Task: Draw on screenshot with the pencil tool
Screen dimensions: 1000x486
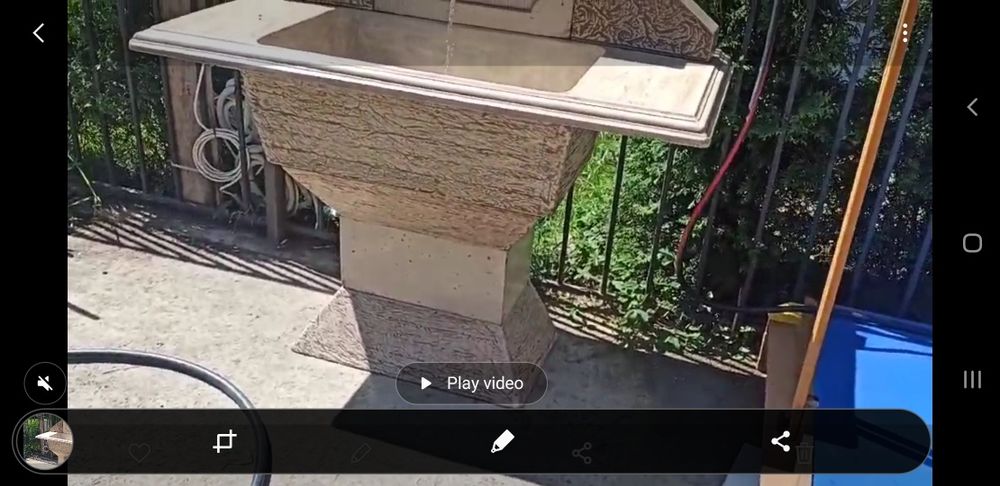Action: click(502, 441)
